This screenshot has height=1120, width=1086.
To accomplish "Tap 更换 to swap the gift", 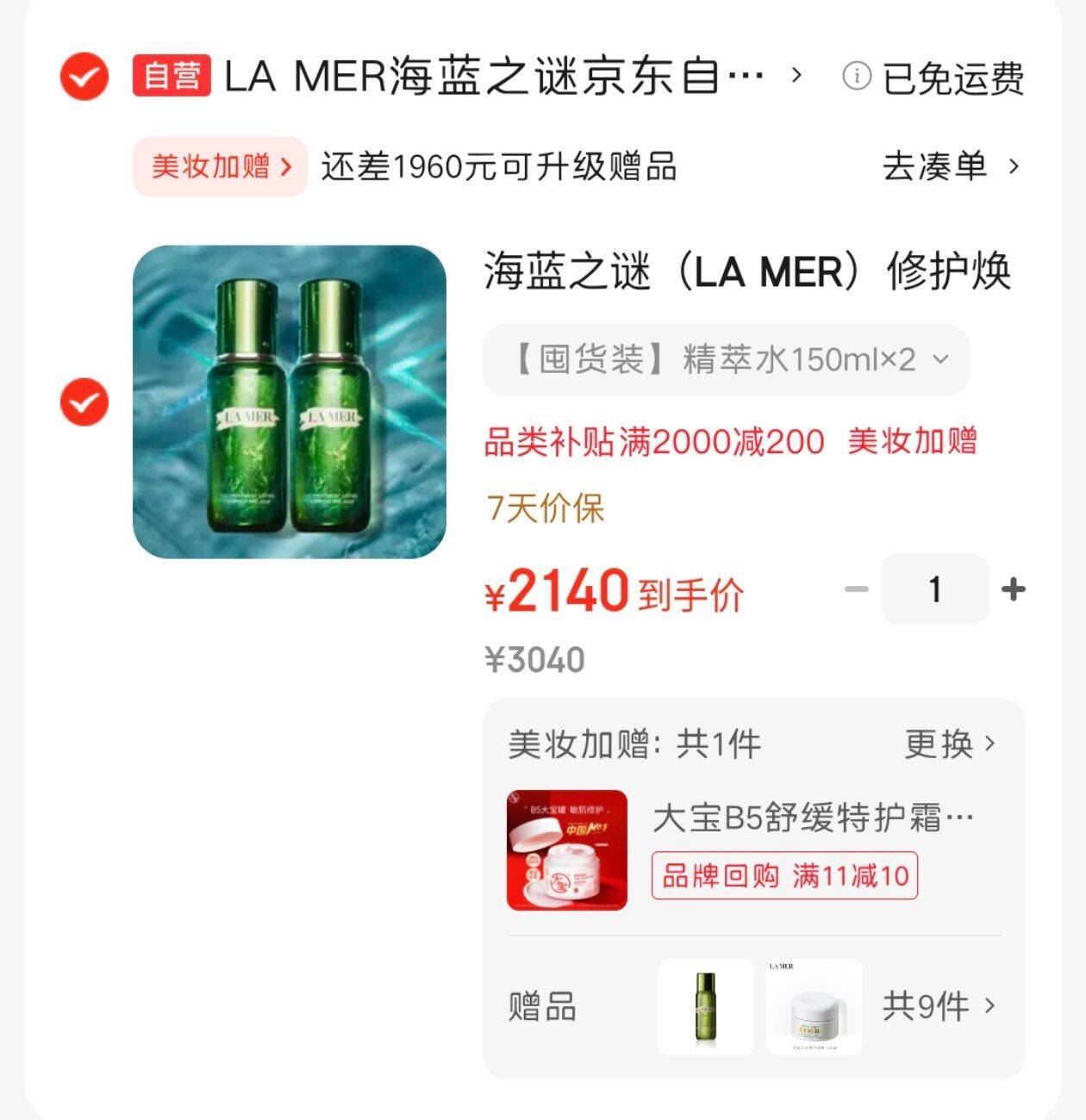I will click(949, 744).
